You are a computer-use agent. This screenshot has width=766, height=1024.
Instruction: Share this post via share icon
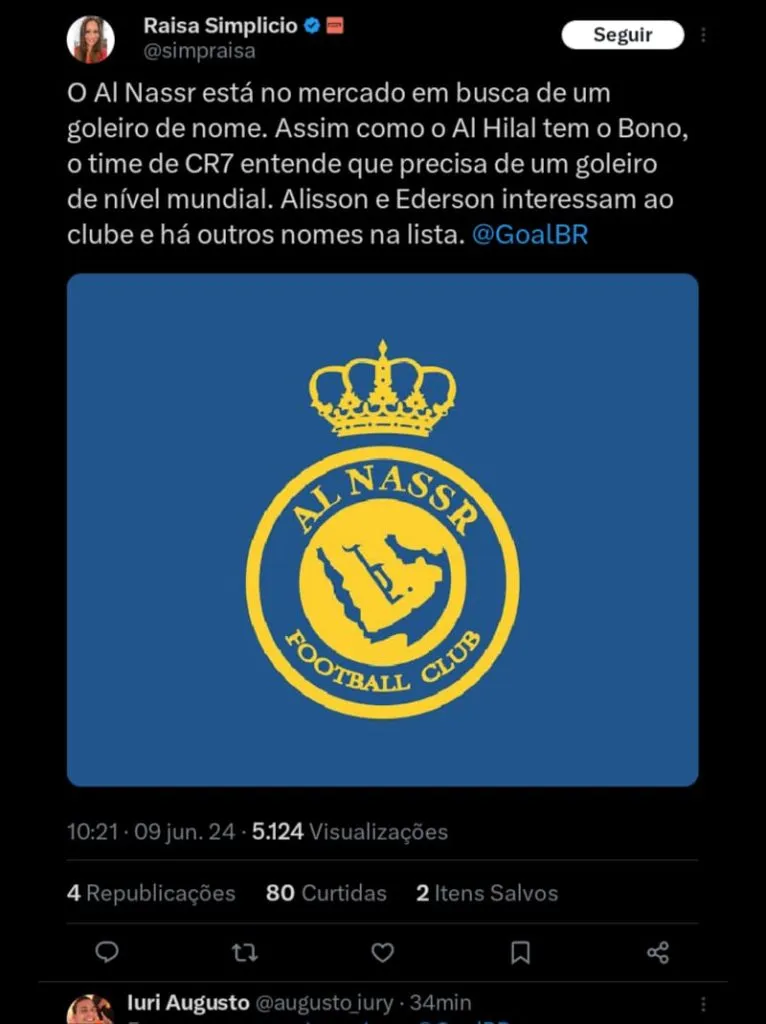click(658, 953)
